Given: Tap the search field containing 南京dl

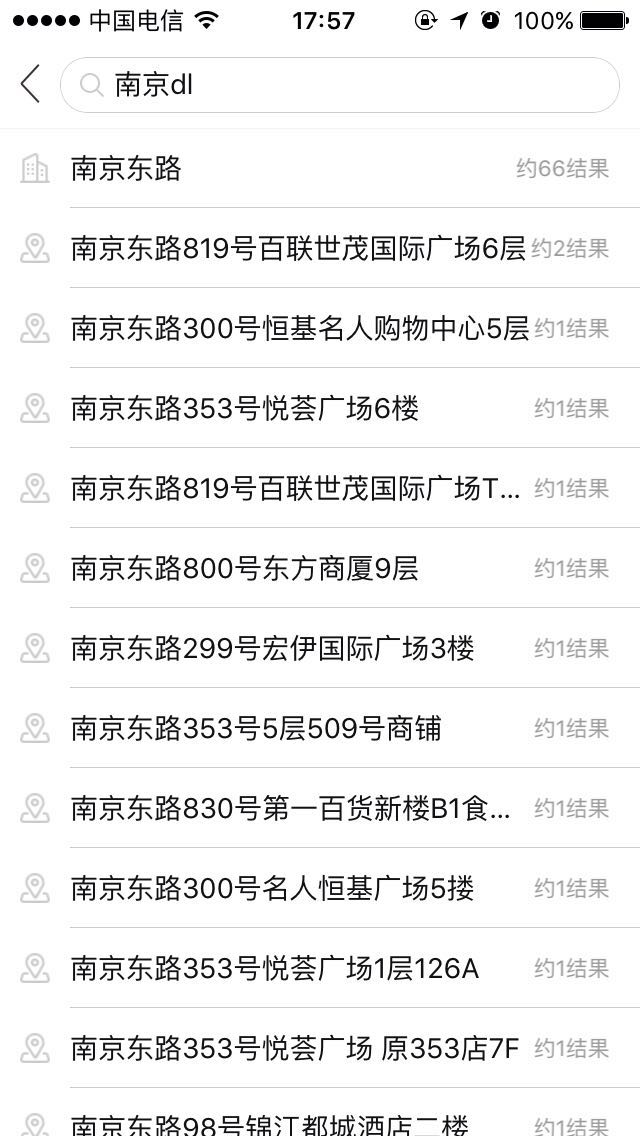Looking at the screenshot, I should (340, 85).
